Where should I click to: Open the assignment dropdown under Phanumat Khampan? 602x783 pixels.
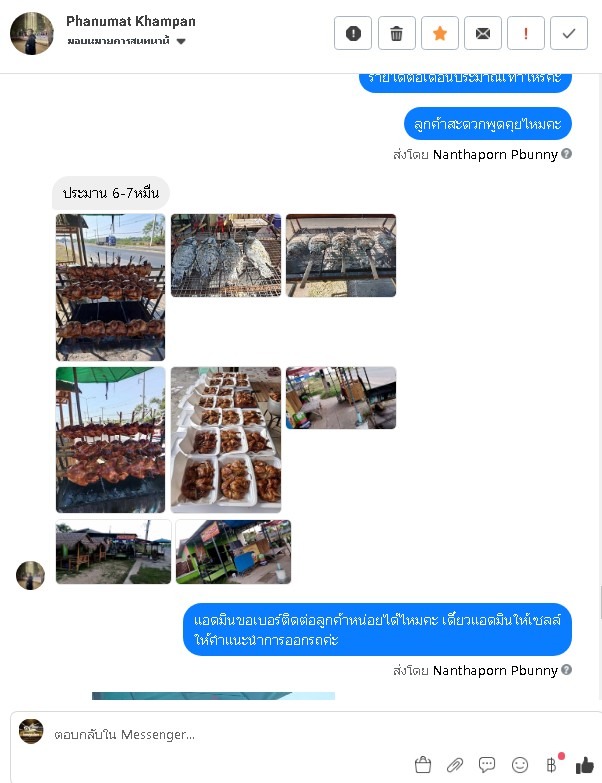(x=181, y=42)
